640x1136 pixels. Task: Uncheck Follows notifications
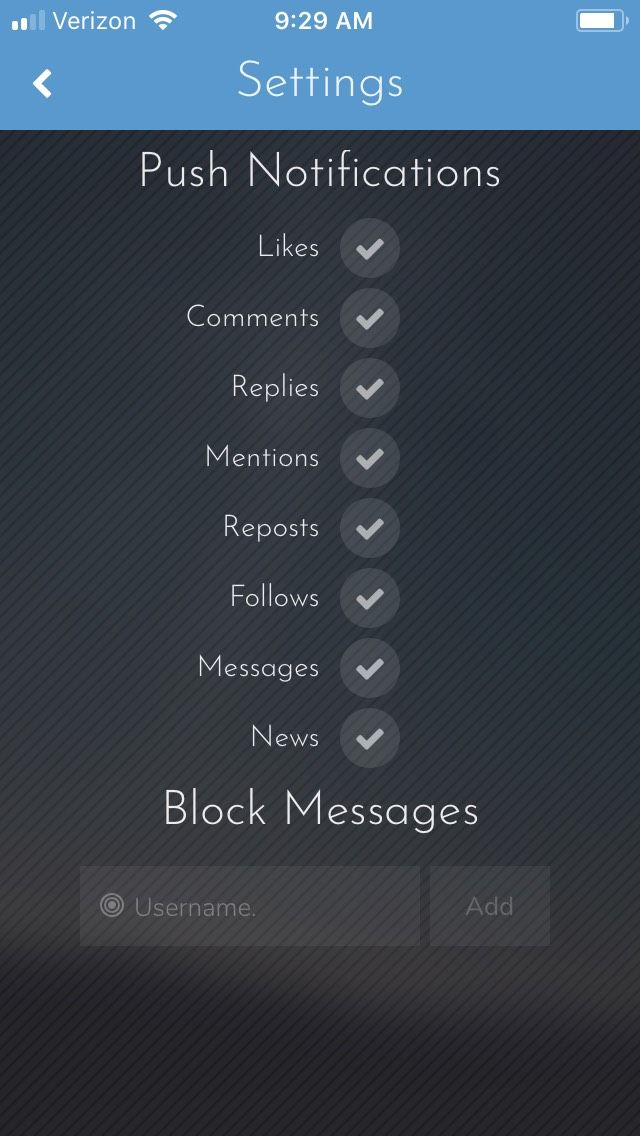coord(370,598)
